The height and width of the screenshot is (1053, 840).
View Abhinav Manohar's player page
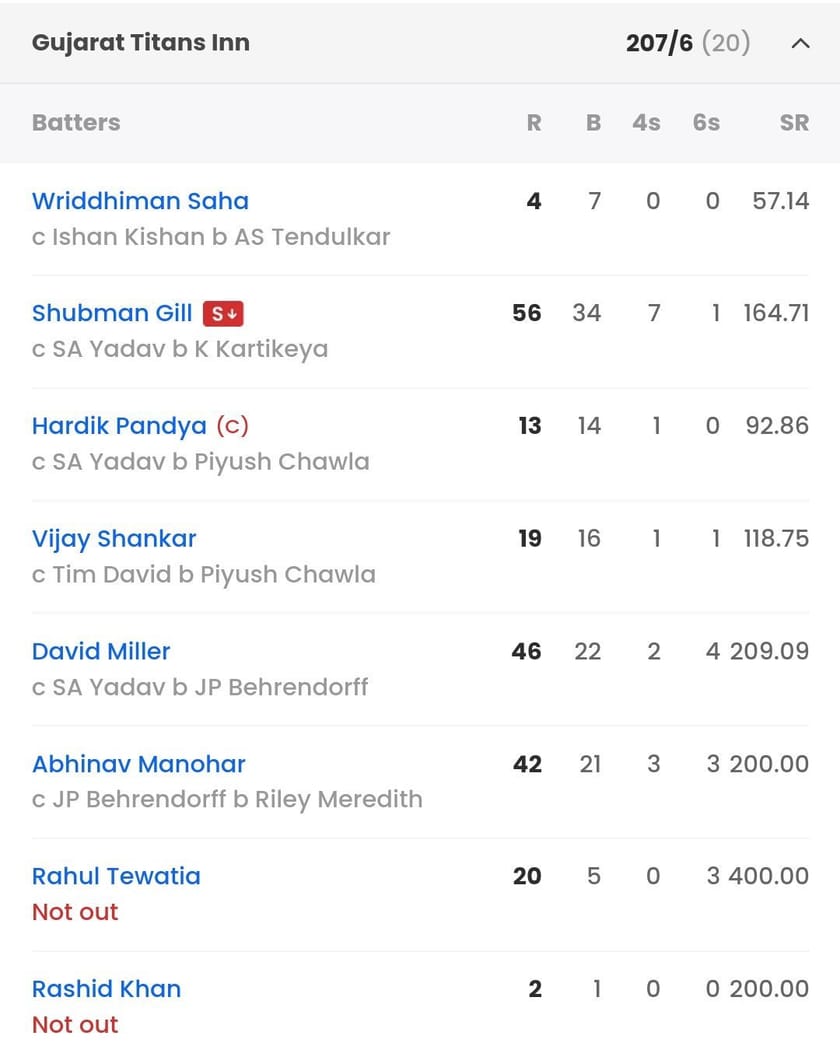click(138, 763)
